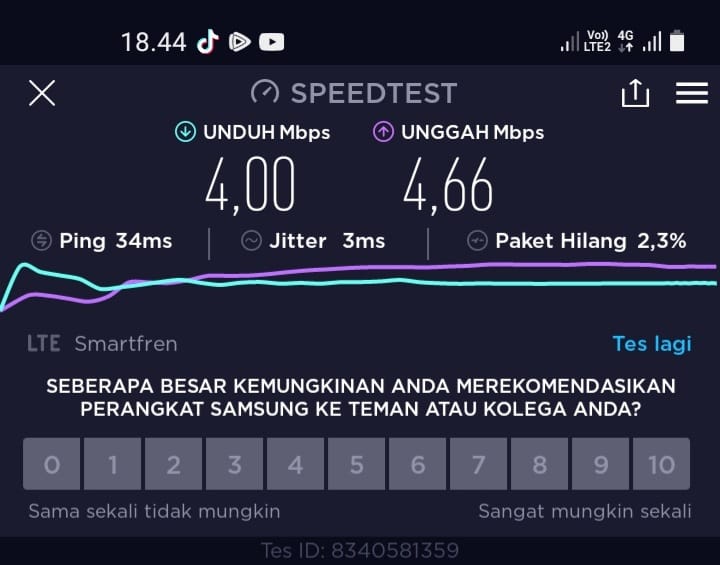Close the speedtest results screen
This screenshot has width=720, height=565.
click(x=42, y=94)
